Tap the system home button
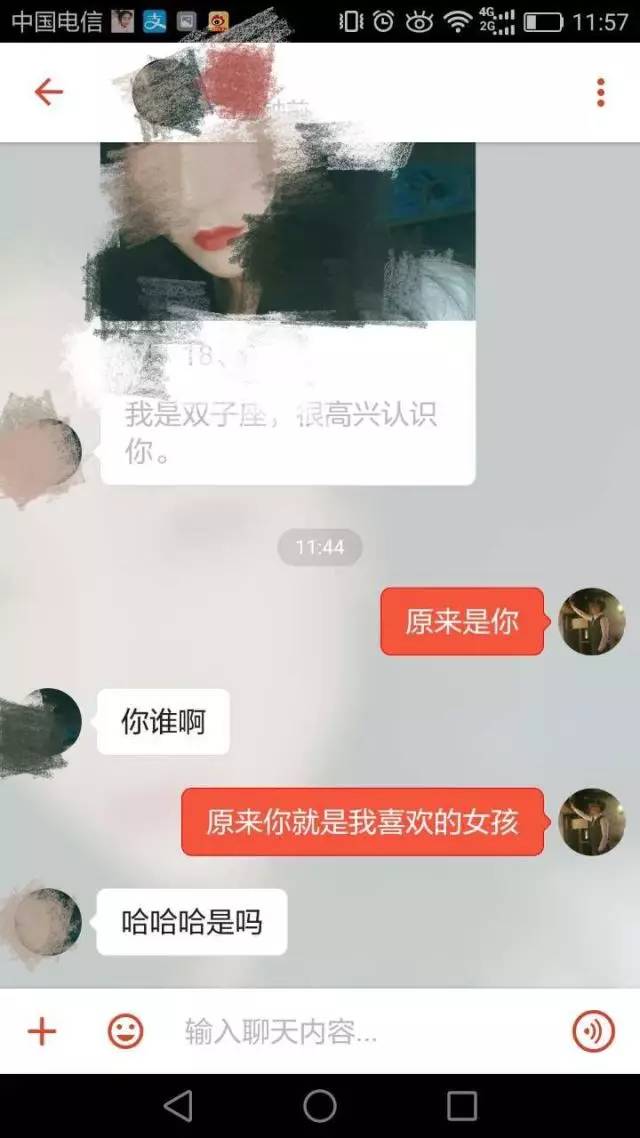This screenshot has width=640, height=1138. 320,1105
